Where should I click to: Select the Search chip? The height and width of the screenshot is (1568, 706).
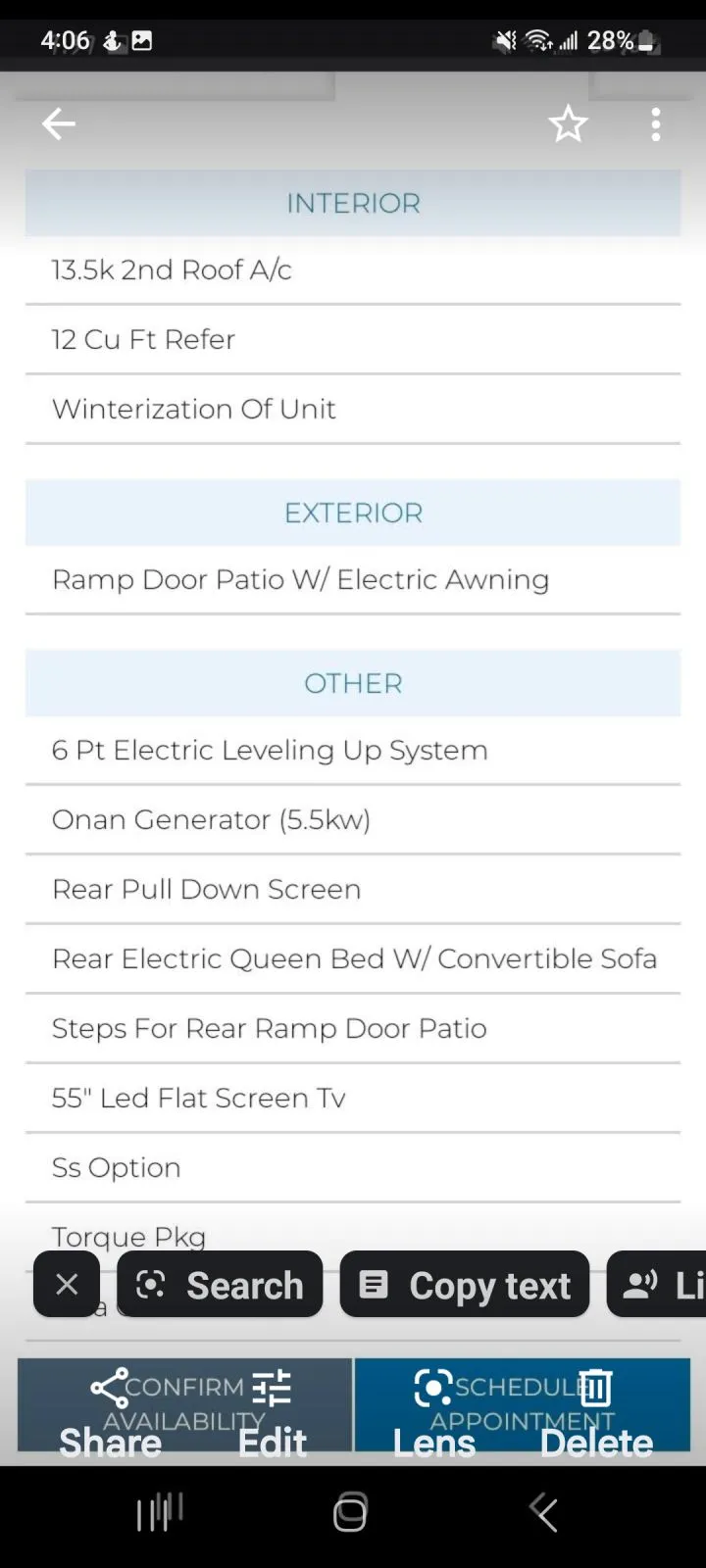220,1284
